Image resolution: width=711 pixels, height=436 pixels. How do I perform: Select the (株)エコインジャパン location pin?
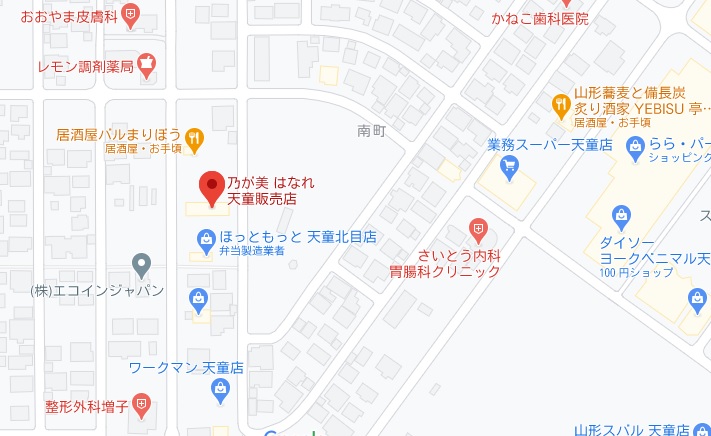tap(141, 265)
